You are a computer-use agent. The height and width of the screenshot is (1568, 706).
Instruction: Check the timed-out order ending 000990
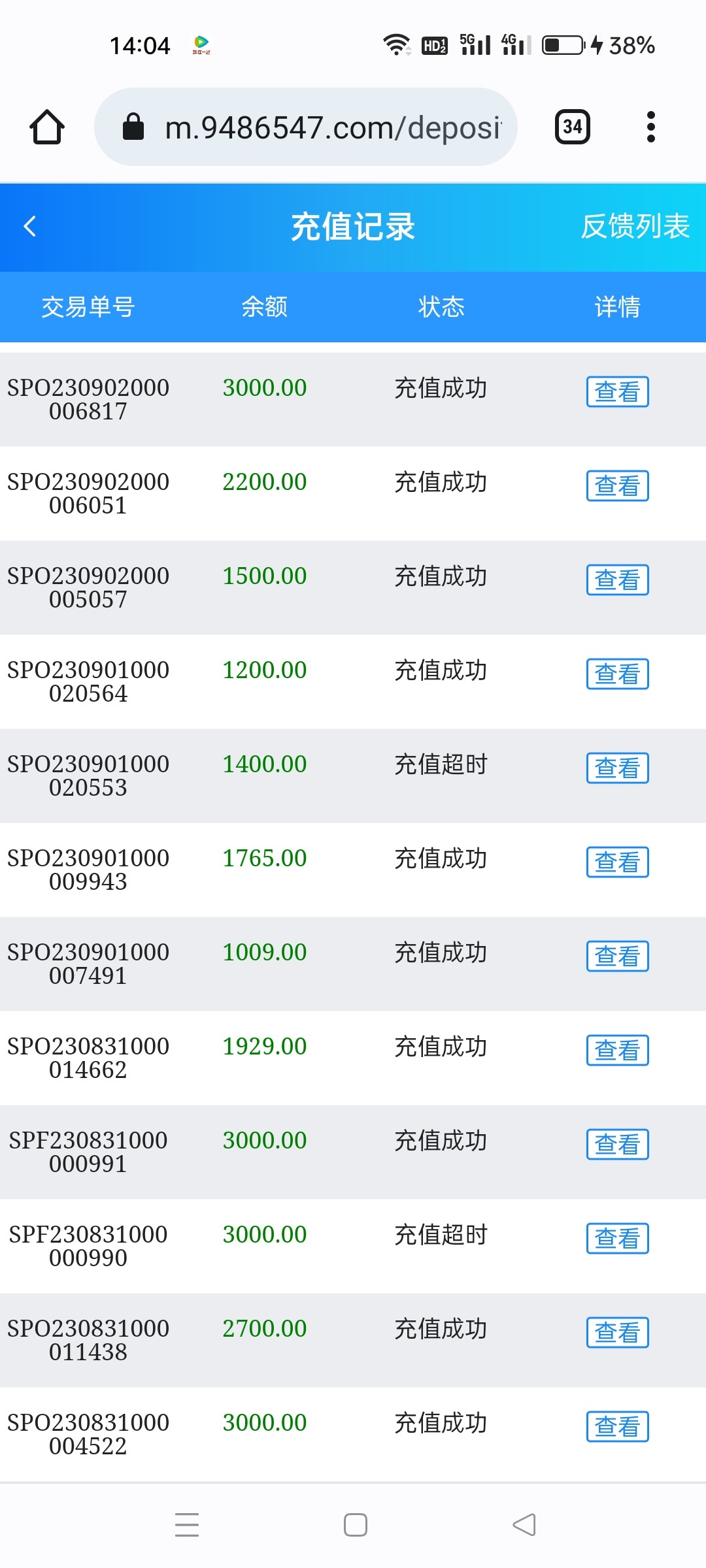pos(617,1239)
